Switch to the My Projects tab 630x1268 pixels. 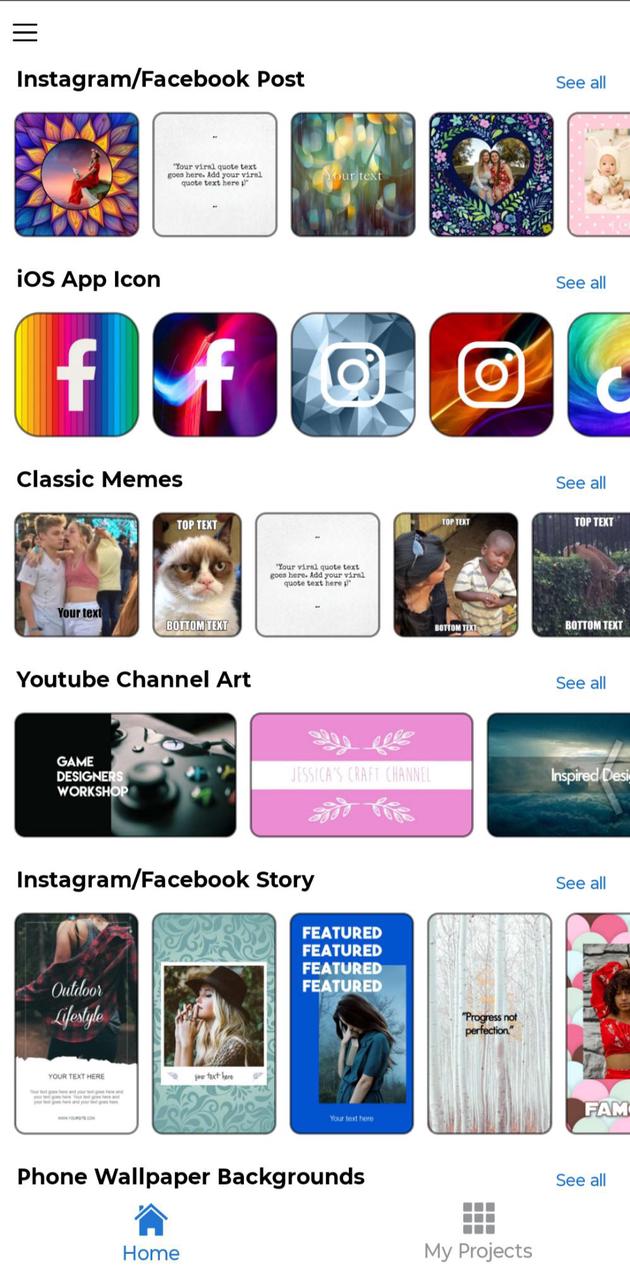click(x=478, y=1232)
